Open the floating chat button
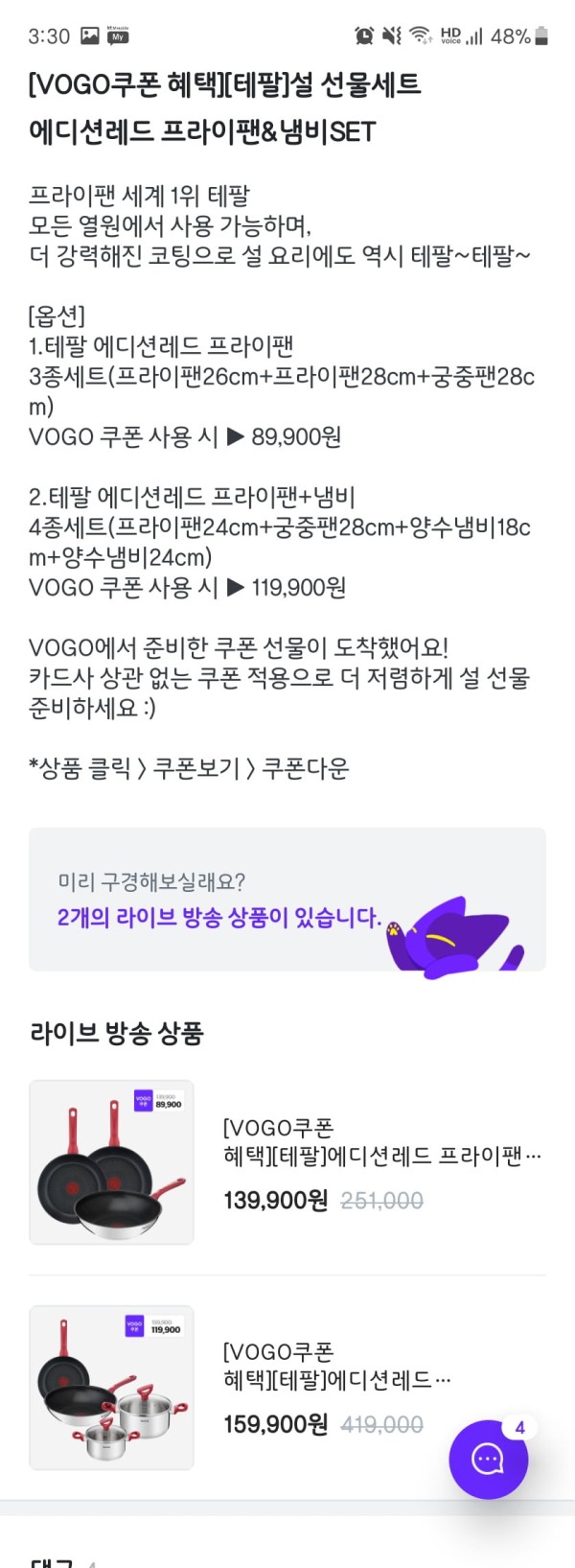The image size is (575, 1568). click(488, 1459)
